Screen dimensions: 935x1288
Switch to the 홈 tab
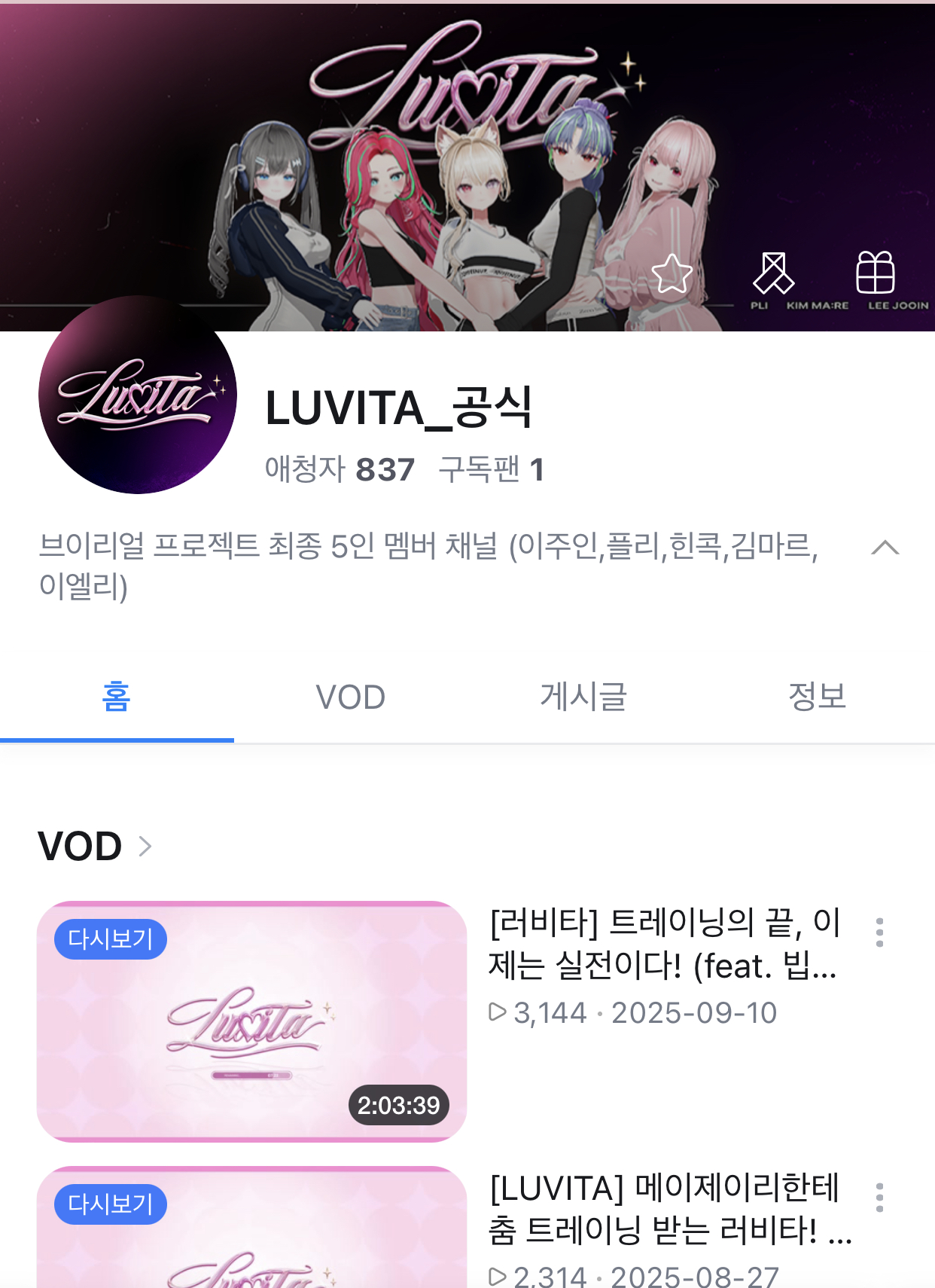(x=117, y=697)
